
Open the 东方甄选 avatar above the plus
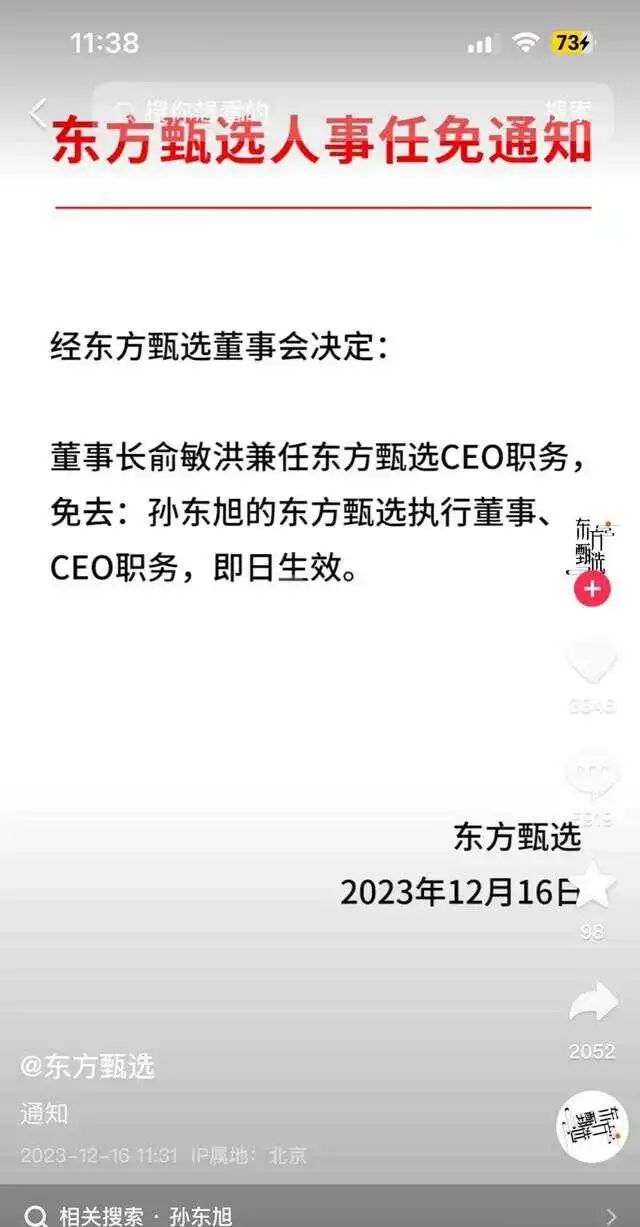[592, 545]
